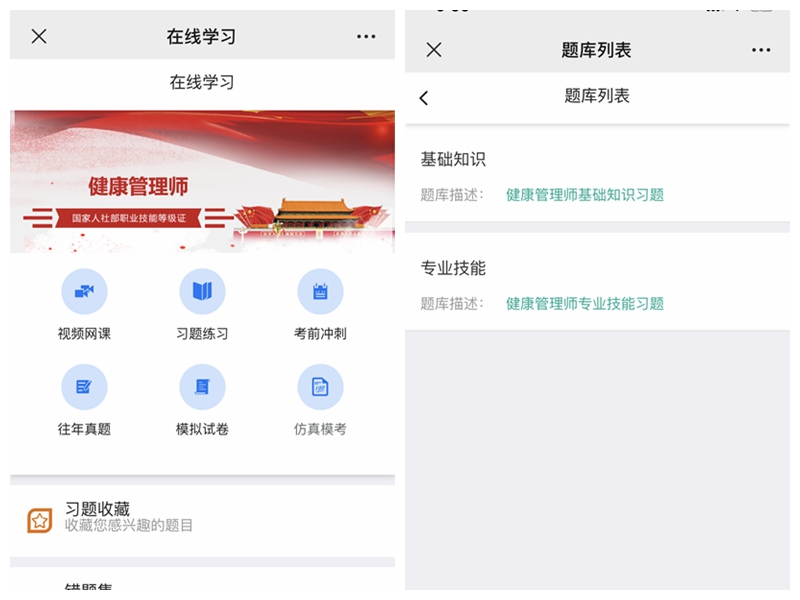Open the overflow menu on 在线学习

(366, 37)
